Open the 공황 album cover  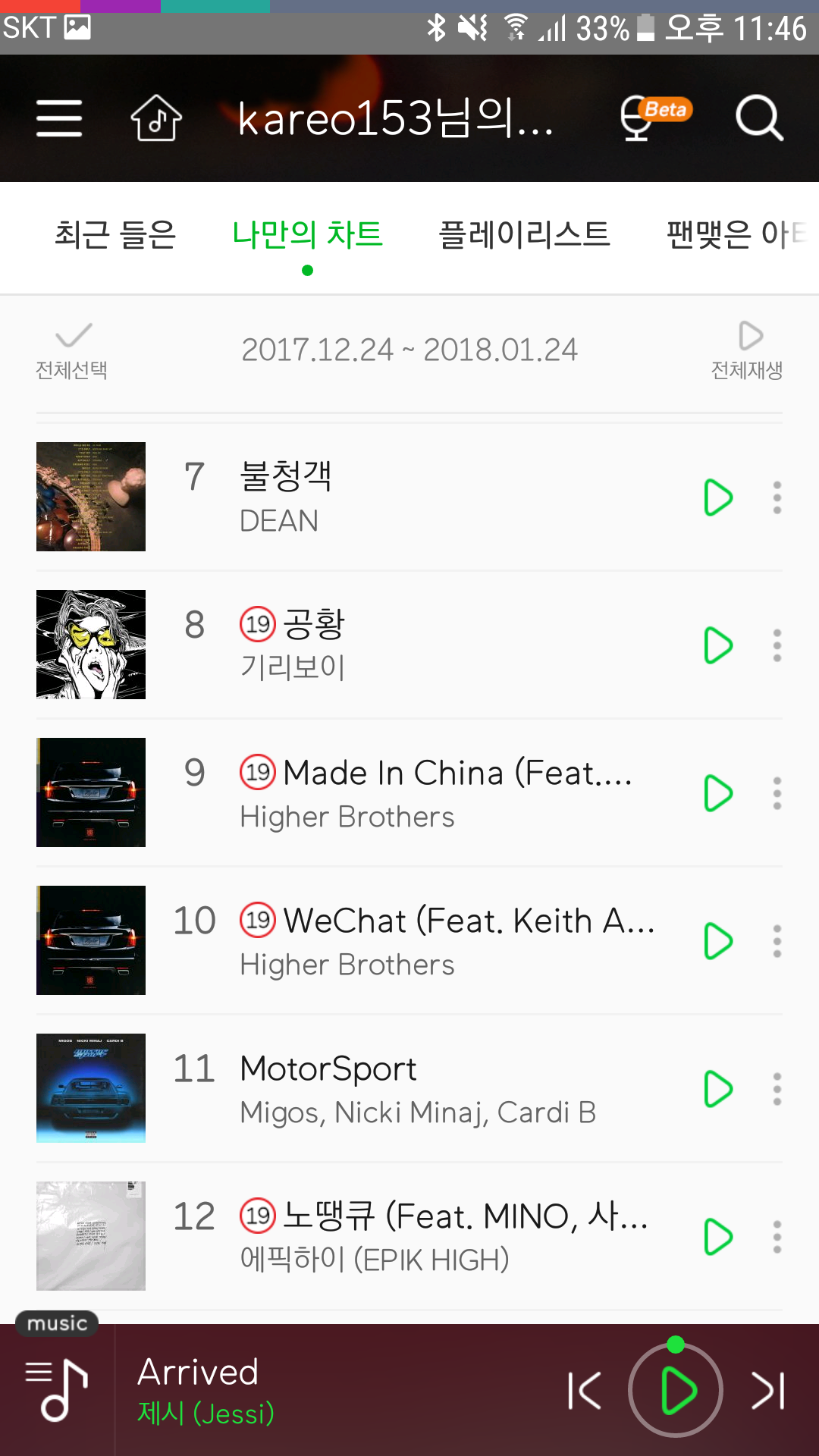pos(91,645)
